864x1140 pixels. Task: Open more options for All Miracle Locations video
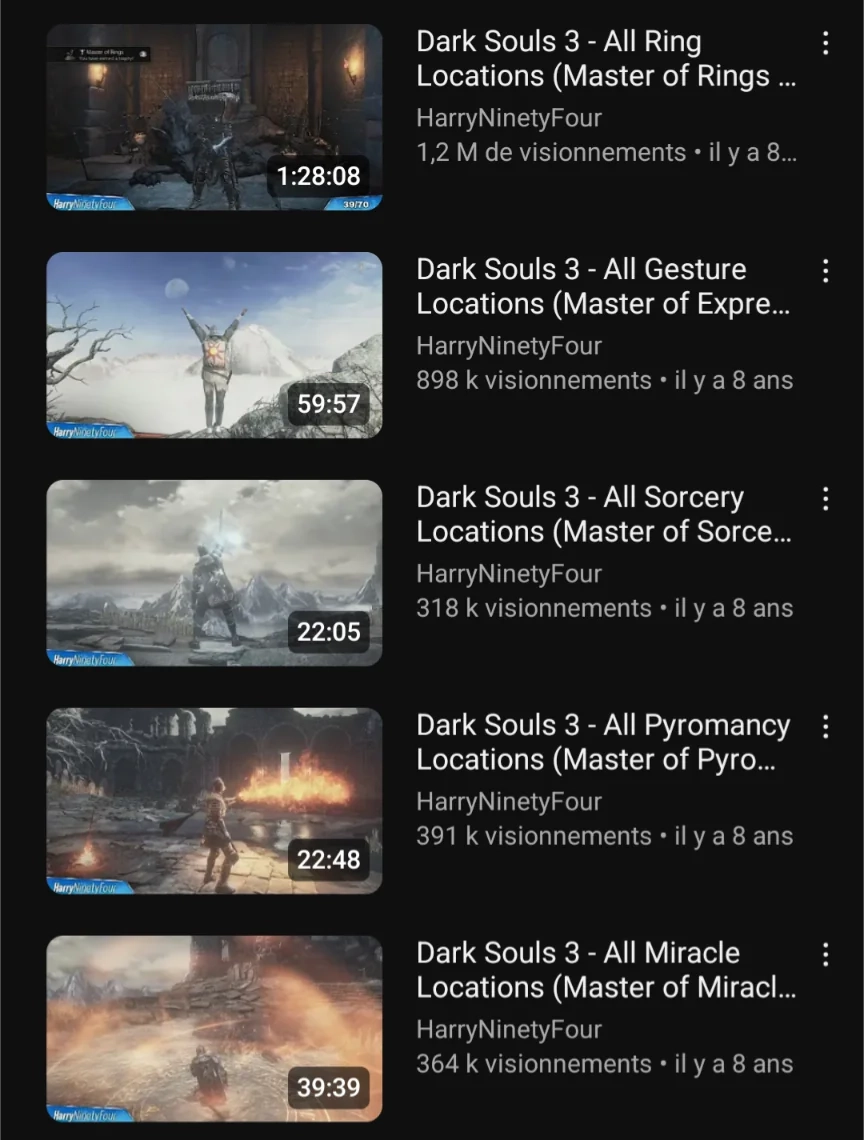click(x=825, y=955)
